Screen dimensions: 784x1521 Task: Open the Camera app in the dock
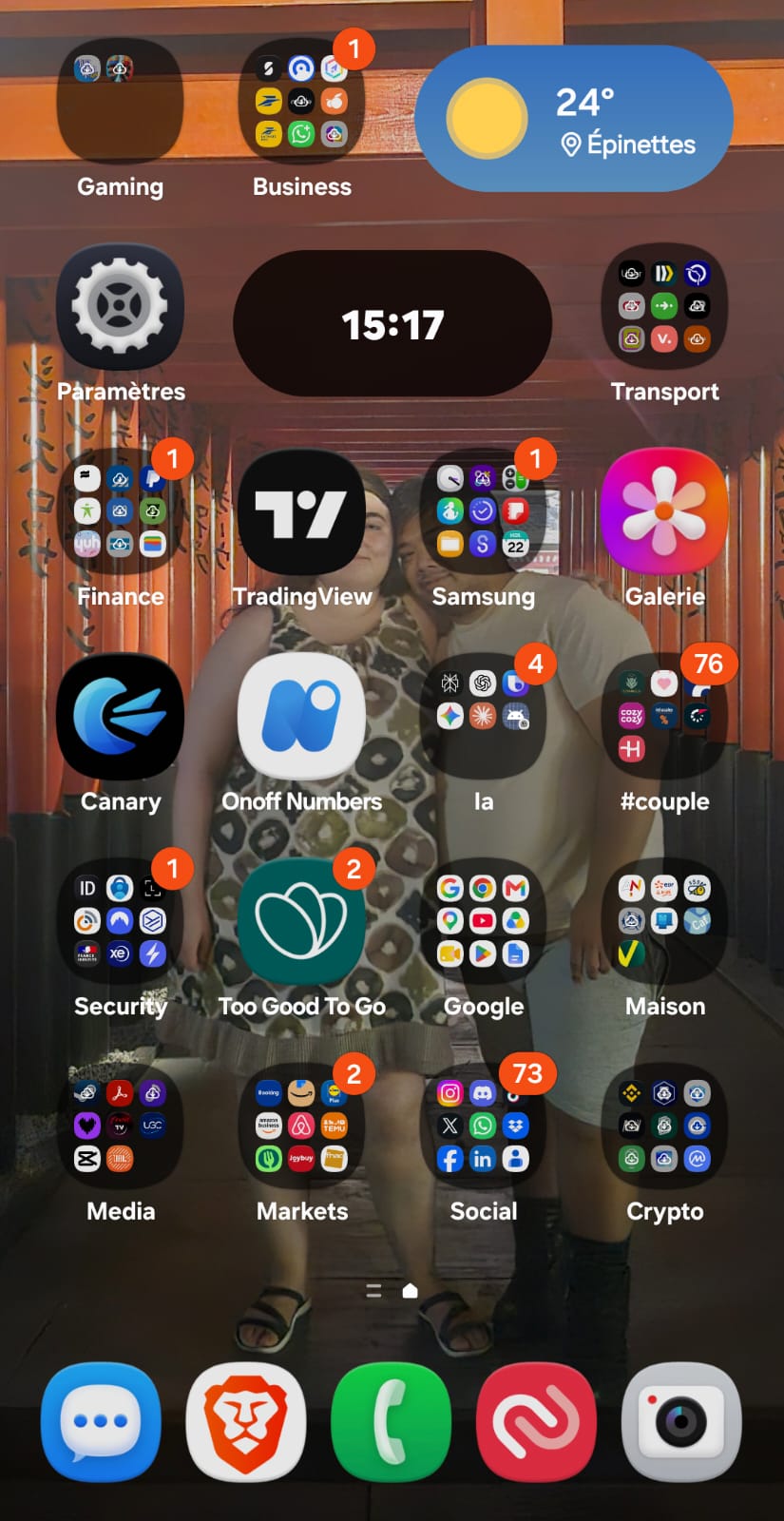681,1422
